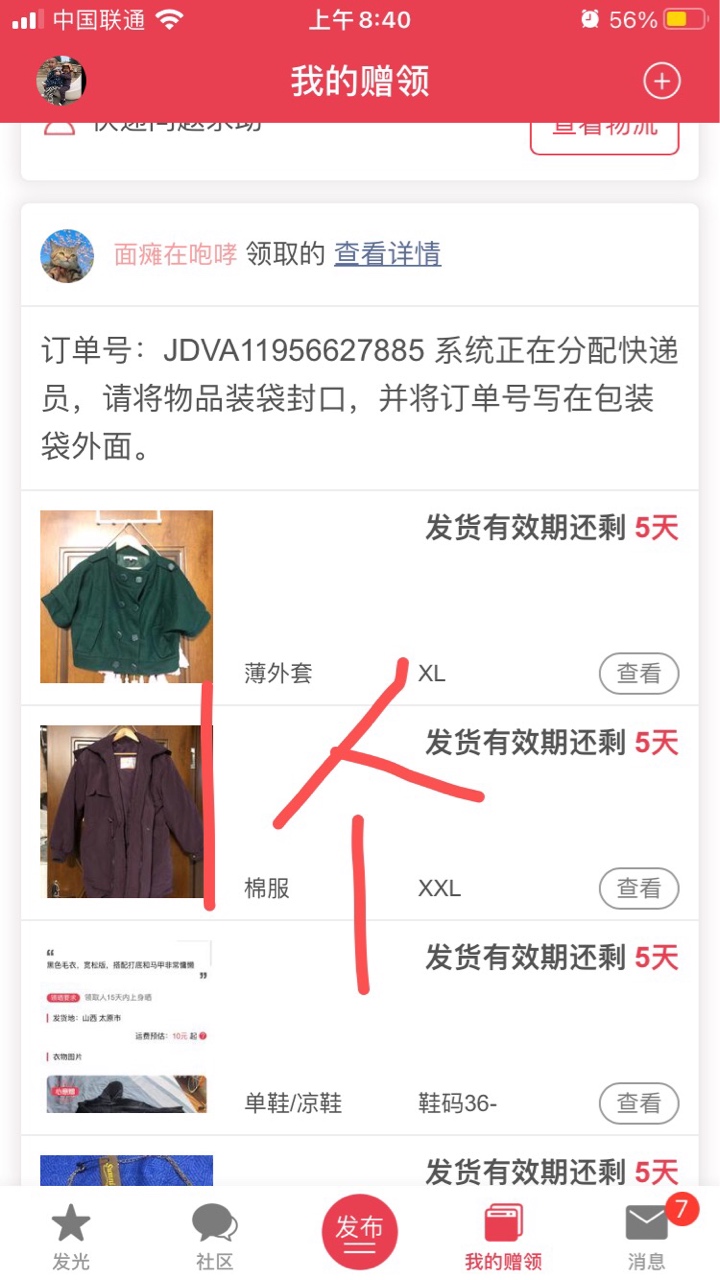Switch to the 发光 tab
This screenshot has height=1280, width=720.
[x=71, y=1236]
